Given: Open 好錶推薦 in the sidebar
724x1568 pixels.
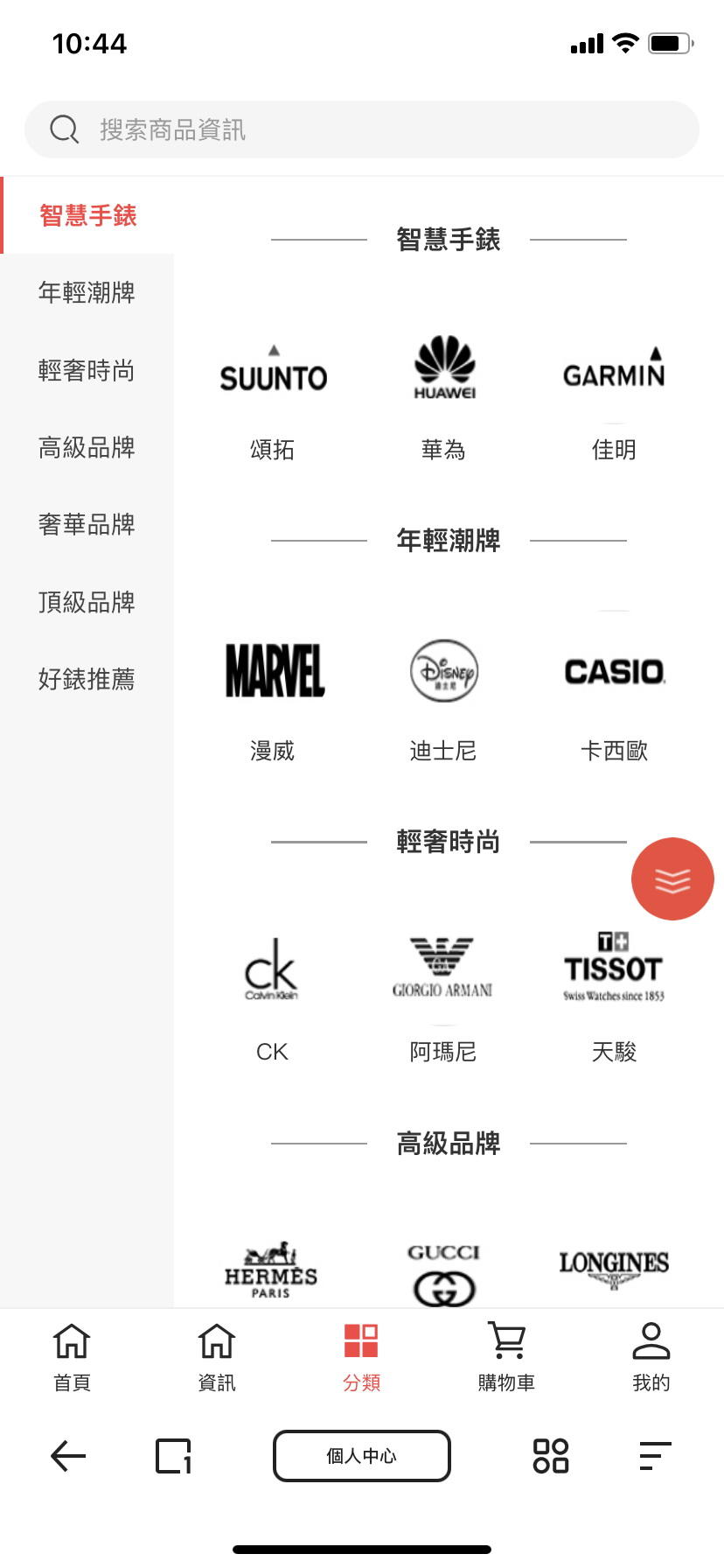Looking at the screenshot, I should (x=87, y=679).
